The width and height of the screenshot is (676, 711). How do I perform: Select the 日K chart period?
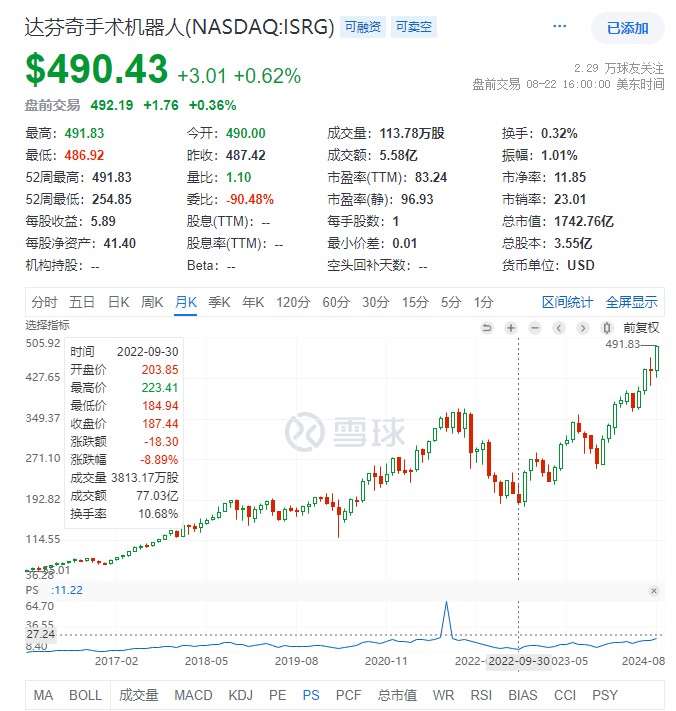[118, 302]
